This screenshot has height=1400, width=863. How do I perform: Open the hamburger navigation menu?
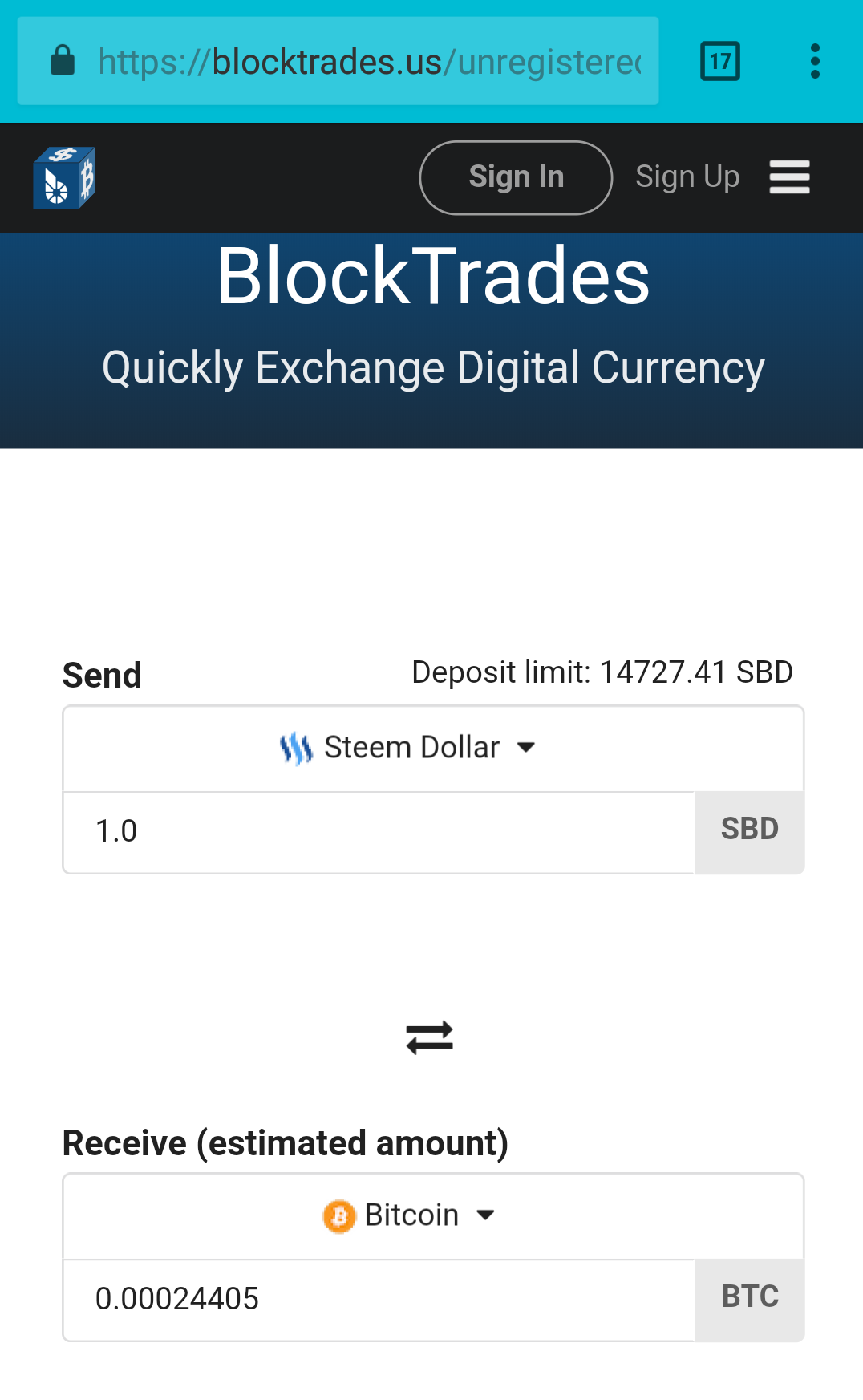[789, 177]
